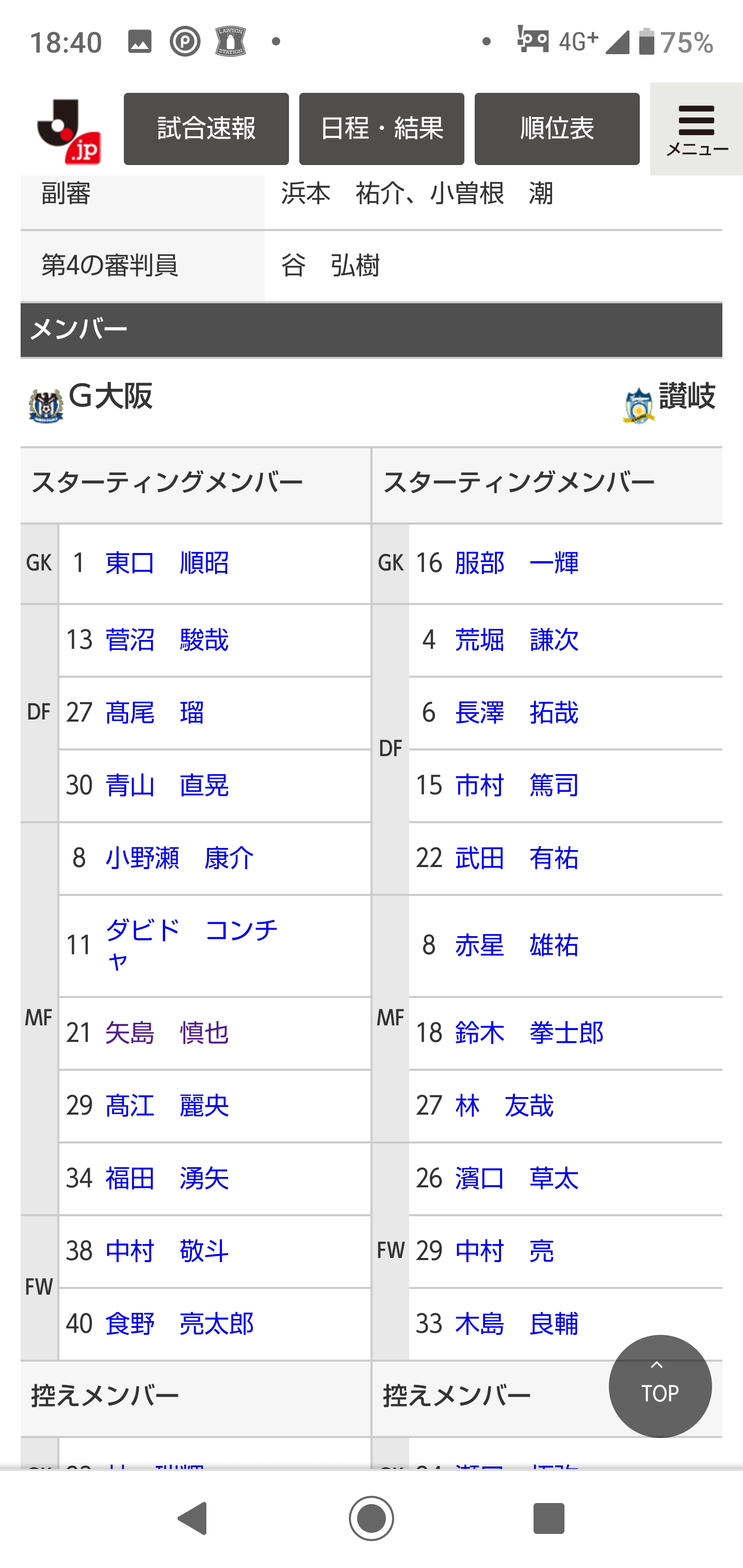
Task: Open the 順位表 standings page
Action: coord(557,128)
